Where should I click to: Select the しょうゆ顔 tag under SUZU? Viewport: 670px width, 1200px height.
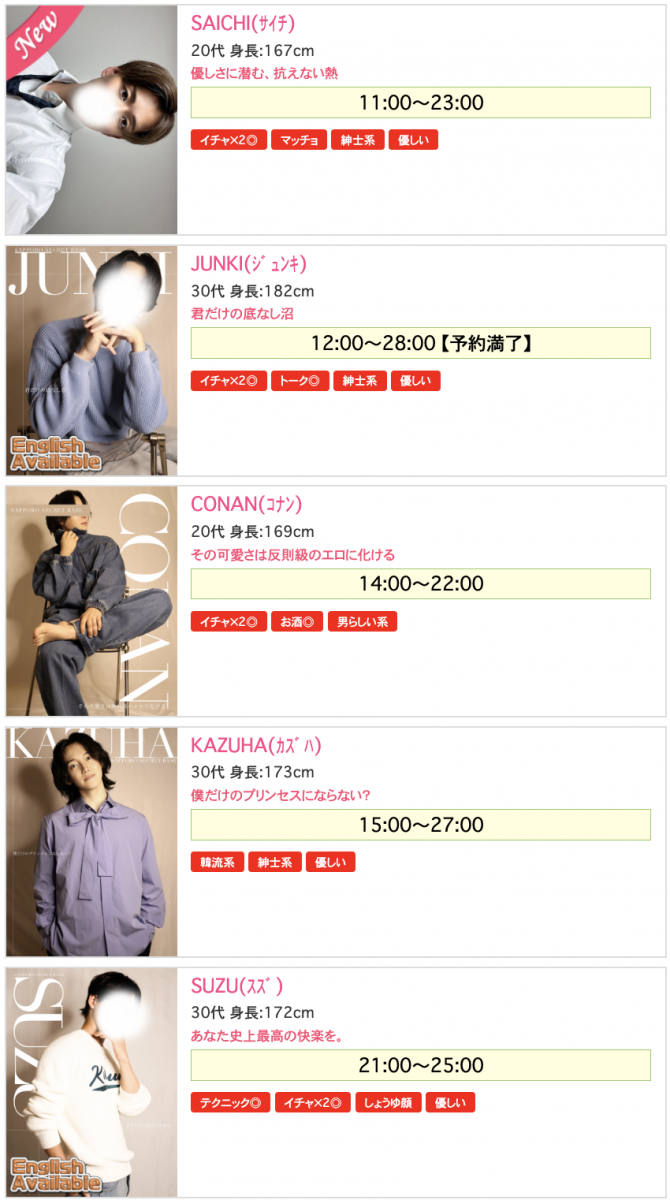coord(388,1103)
